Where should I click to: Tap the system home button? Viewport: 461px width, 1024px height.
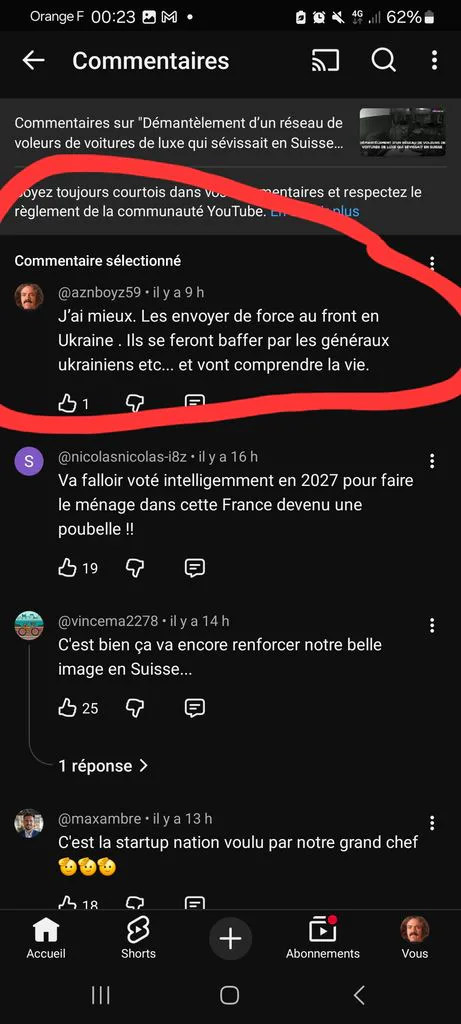tap(229, 995)
